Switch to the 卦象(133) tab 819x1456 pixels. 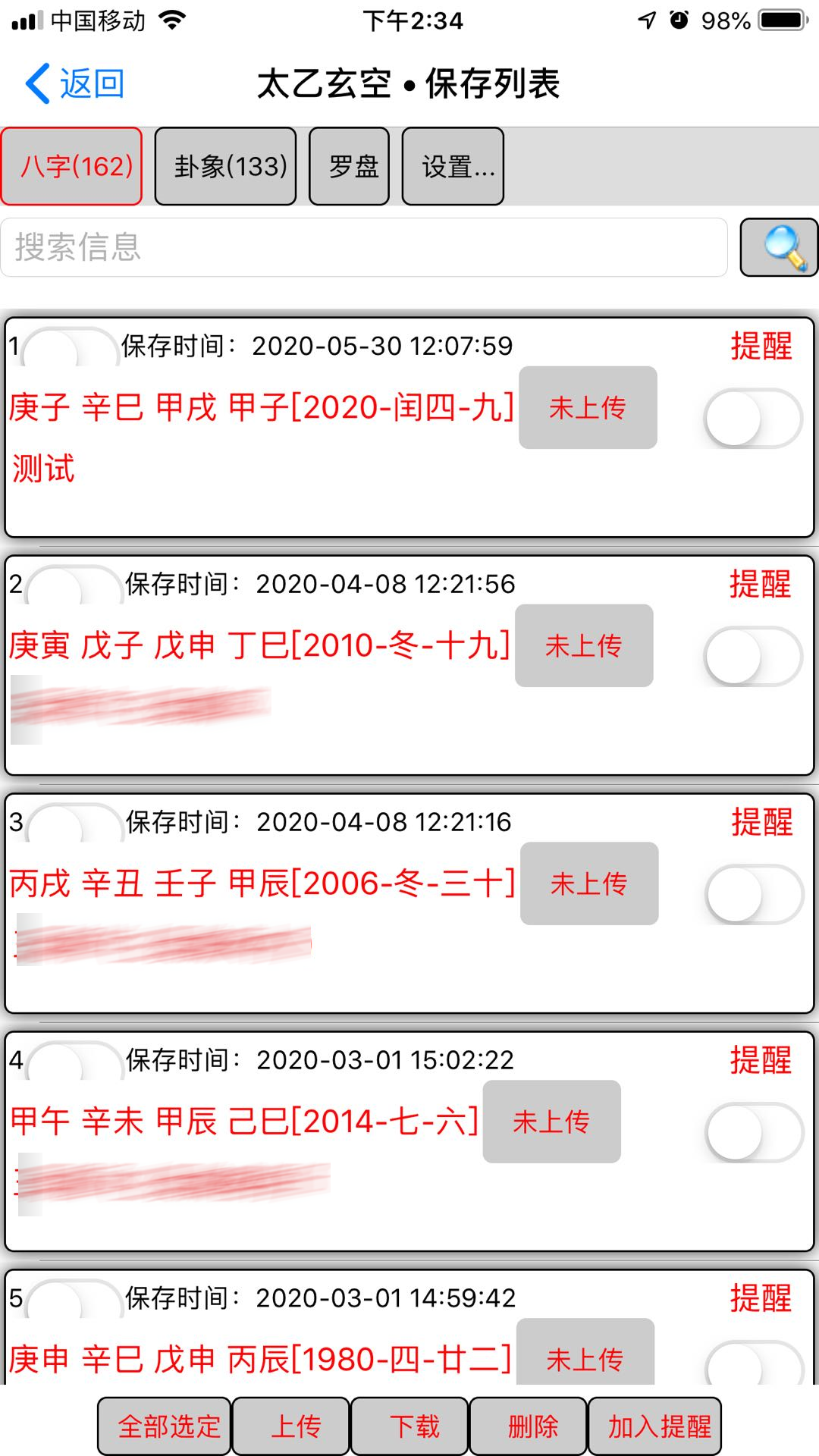225,166
